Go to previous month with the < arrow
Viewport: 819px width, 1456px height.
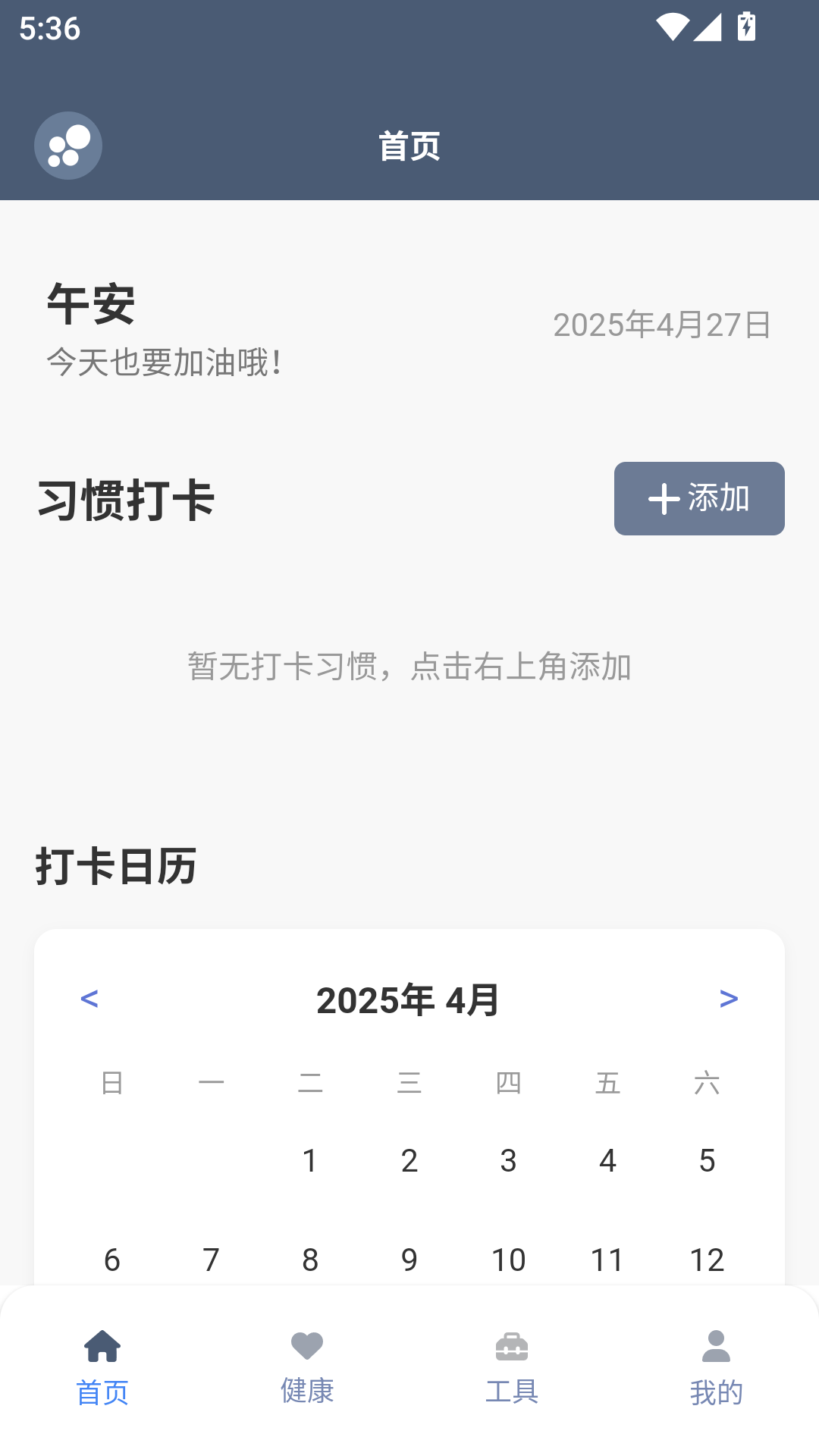point(90,999)
